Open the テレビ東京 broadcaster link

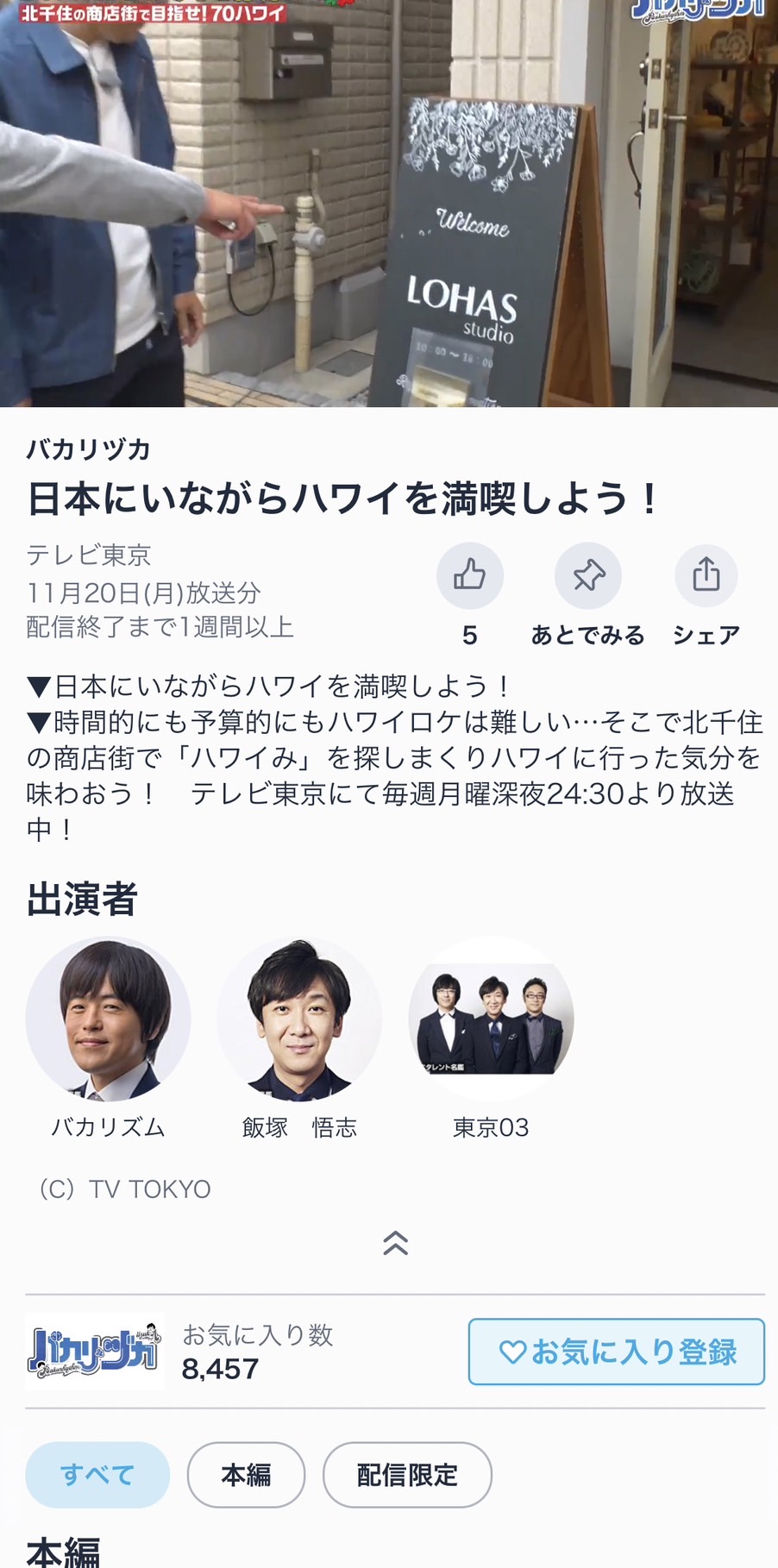[x=87, y=555]
